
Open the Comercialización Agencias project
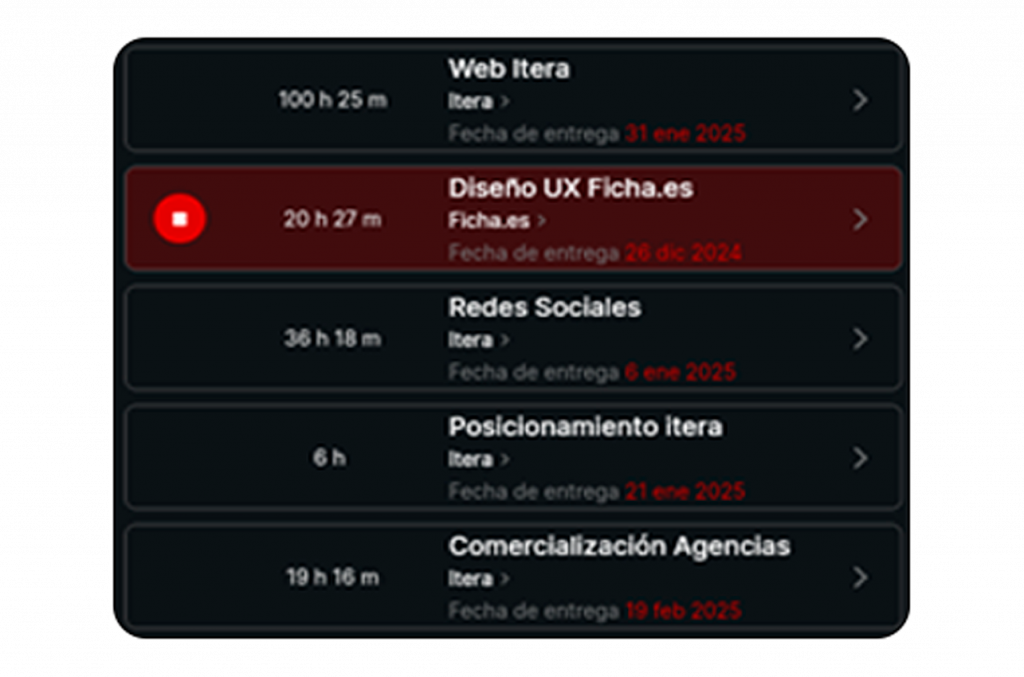tap(859, 577)
